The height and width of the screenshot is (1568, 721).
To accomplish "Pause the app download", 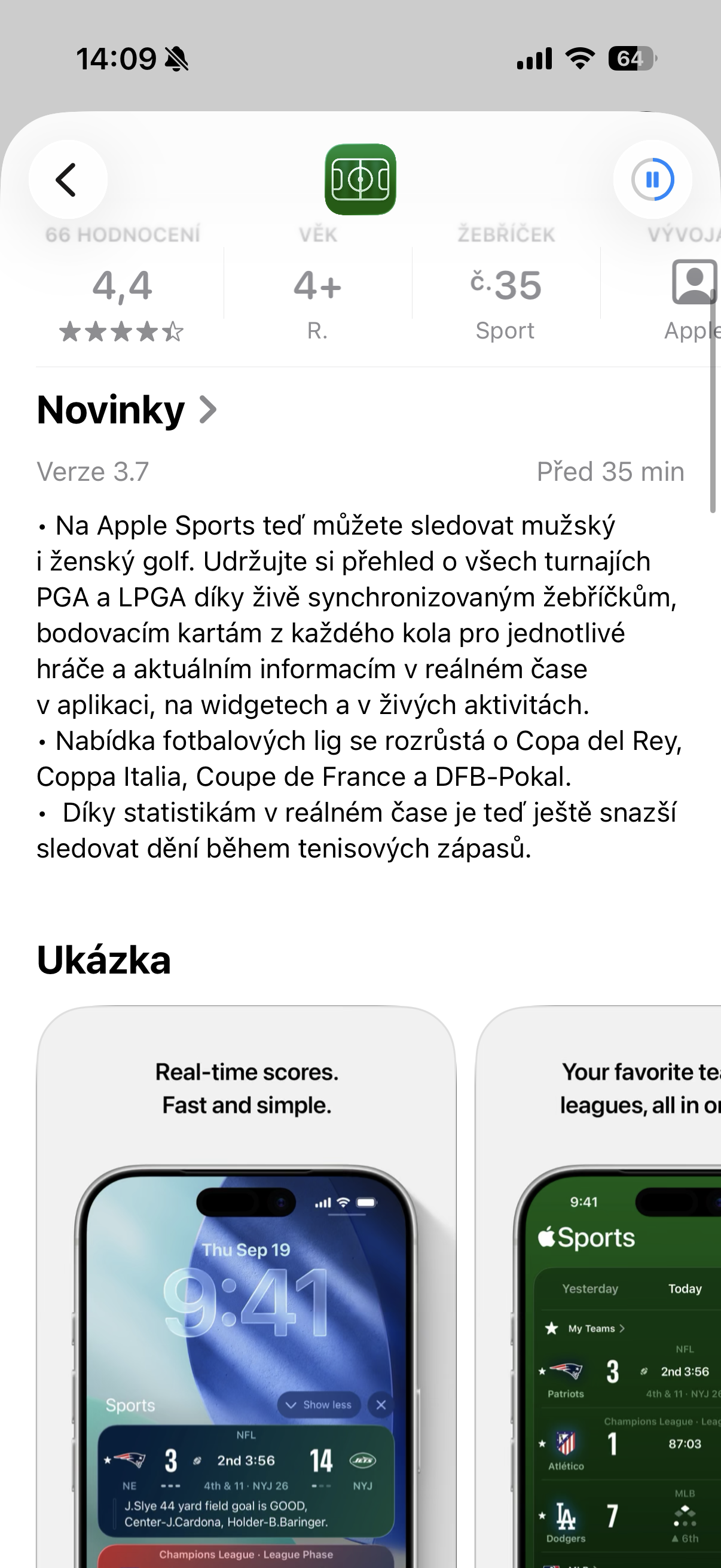I will tap(652, 179).
